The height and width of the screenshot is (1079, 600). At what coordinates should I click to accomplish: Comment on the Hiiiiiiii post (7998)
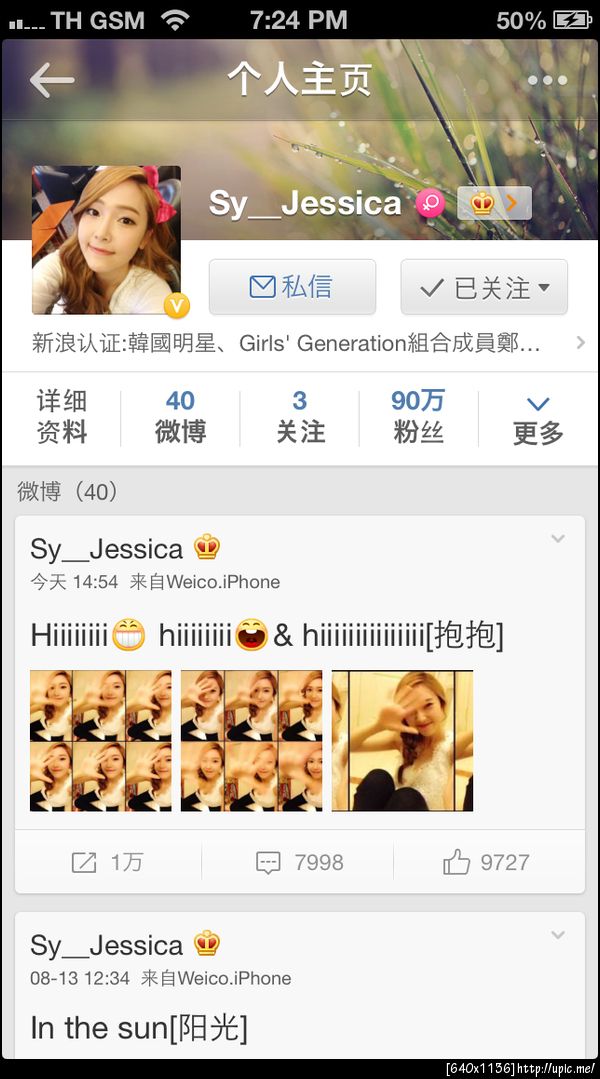(x=299, y=862)
